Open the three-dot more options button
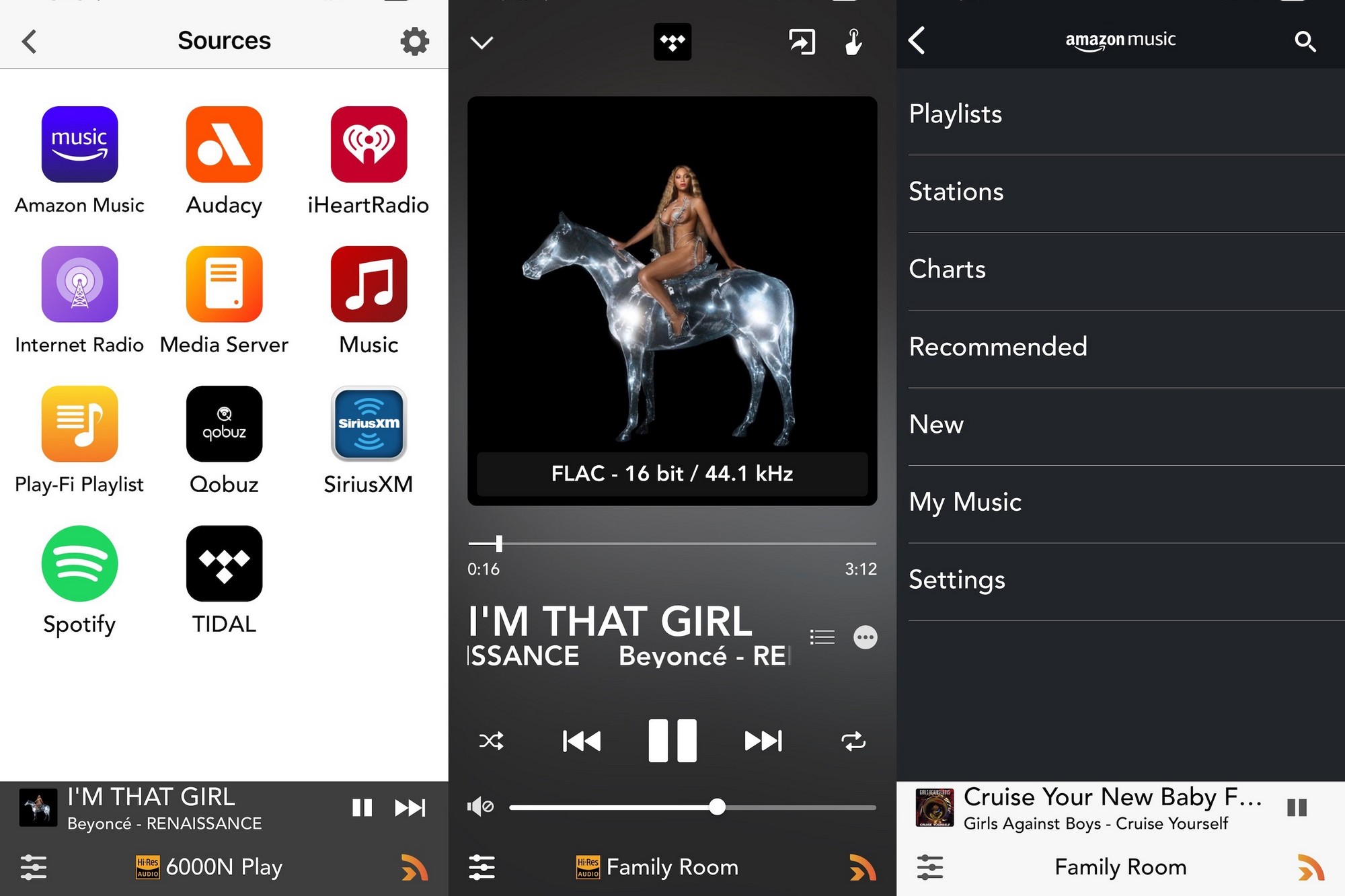The image size is (1345, 896). [x=865, y=637]
